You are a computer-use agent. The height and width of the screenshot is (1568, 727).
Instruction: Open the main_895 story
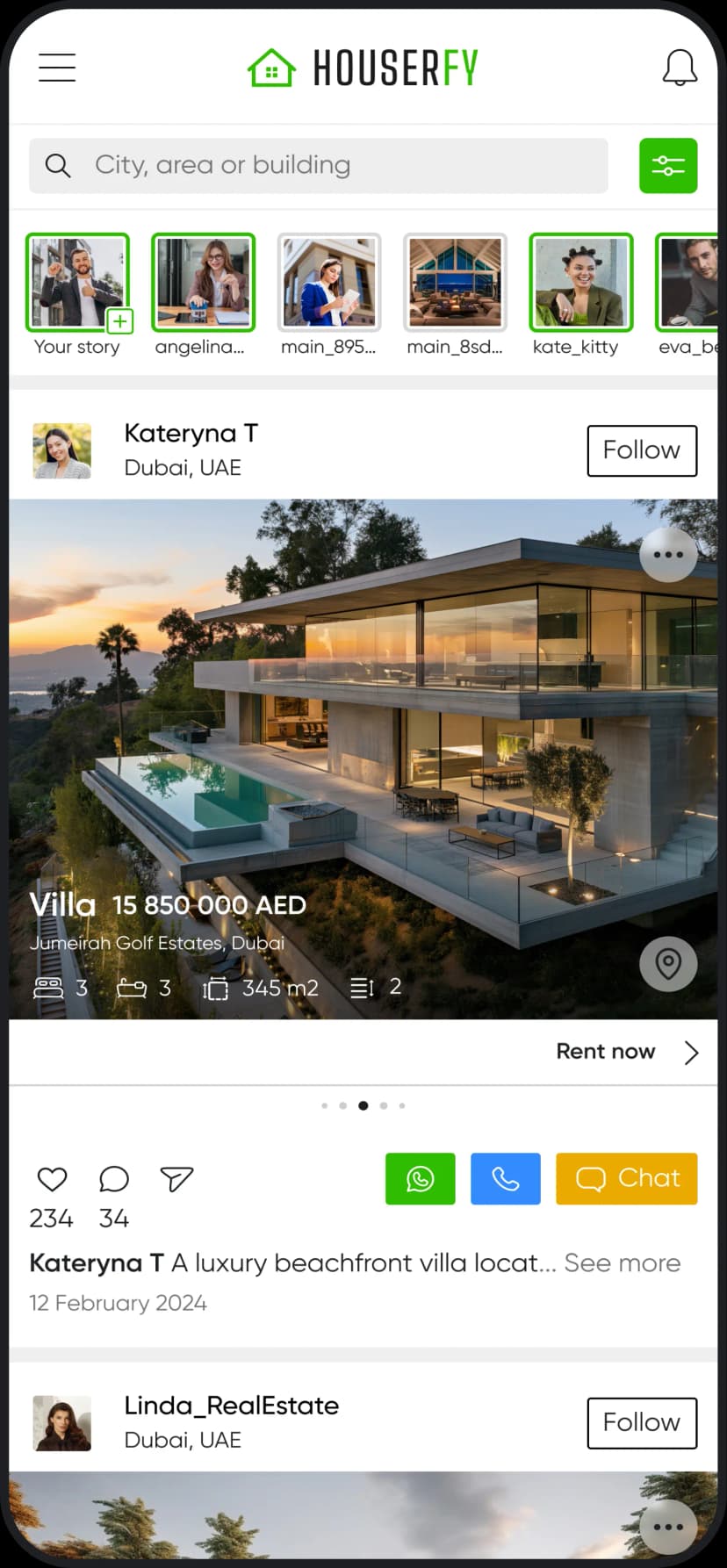329,283
